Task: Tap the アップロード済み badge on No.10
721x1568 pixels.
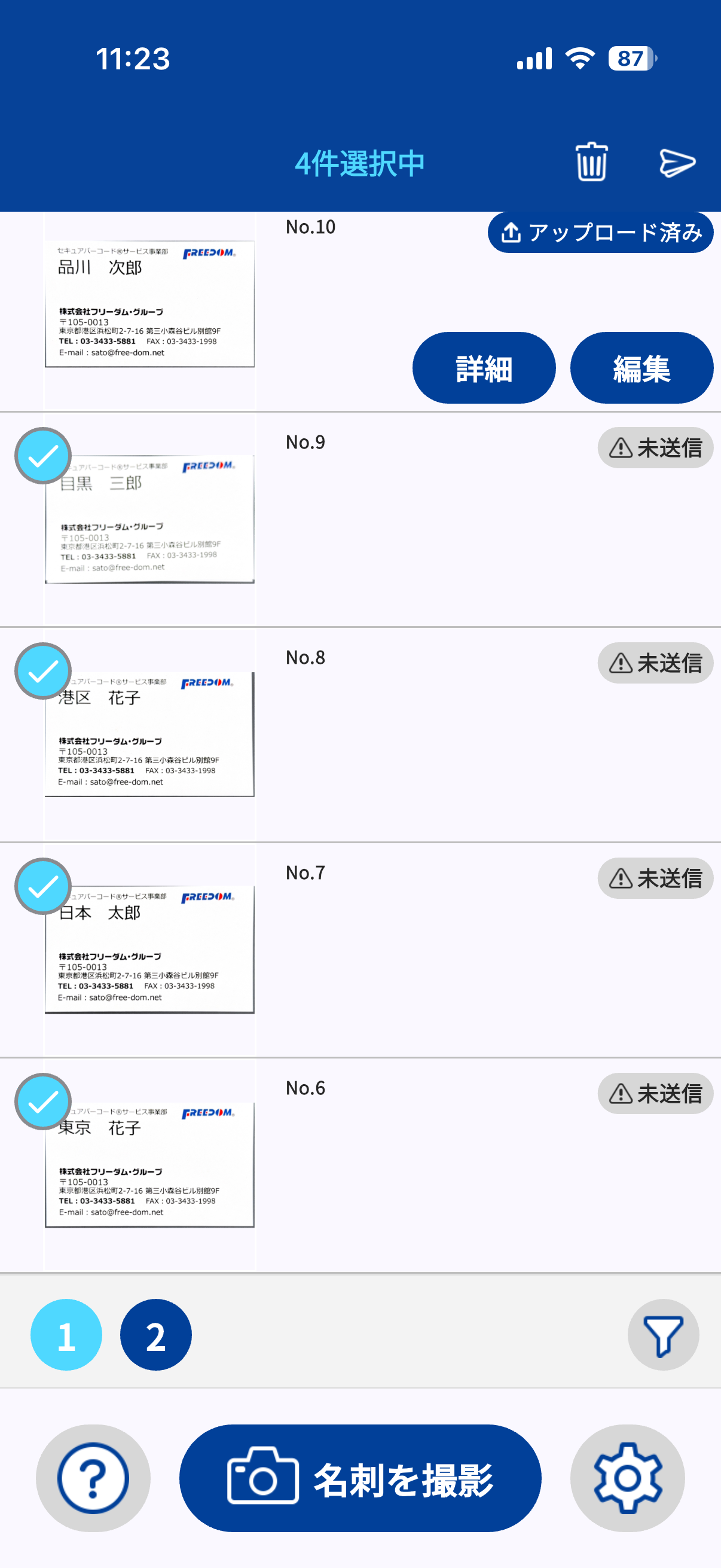Action: (x=600, y=232)
